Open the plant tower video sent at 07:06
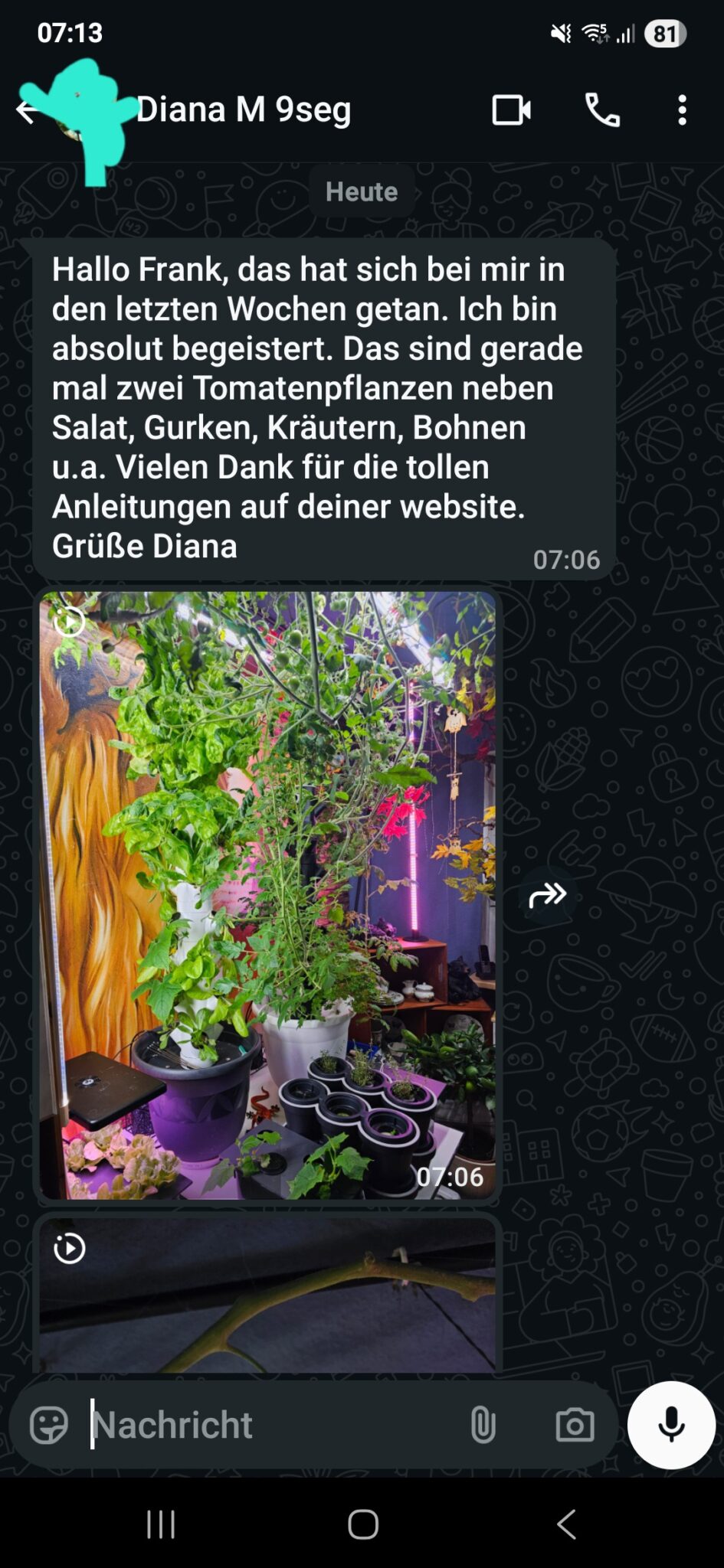The height and width of the screenshot is (1568, 724). pyautogui.click(x=267, y=894)
